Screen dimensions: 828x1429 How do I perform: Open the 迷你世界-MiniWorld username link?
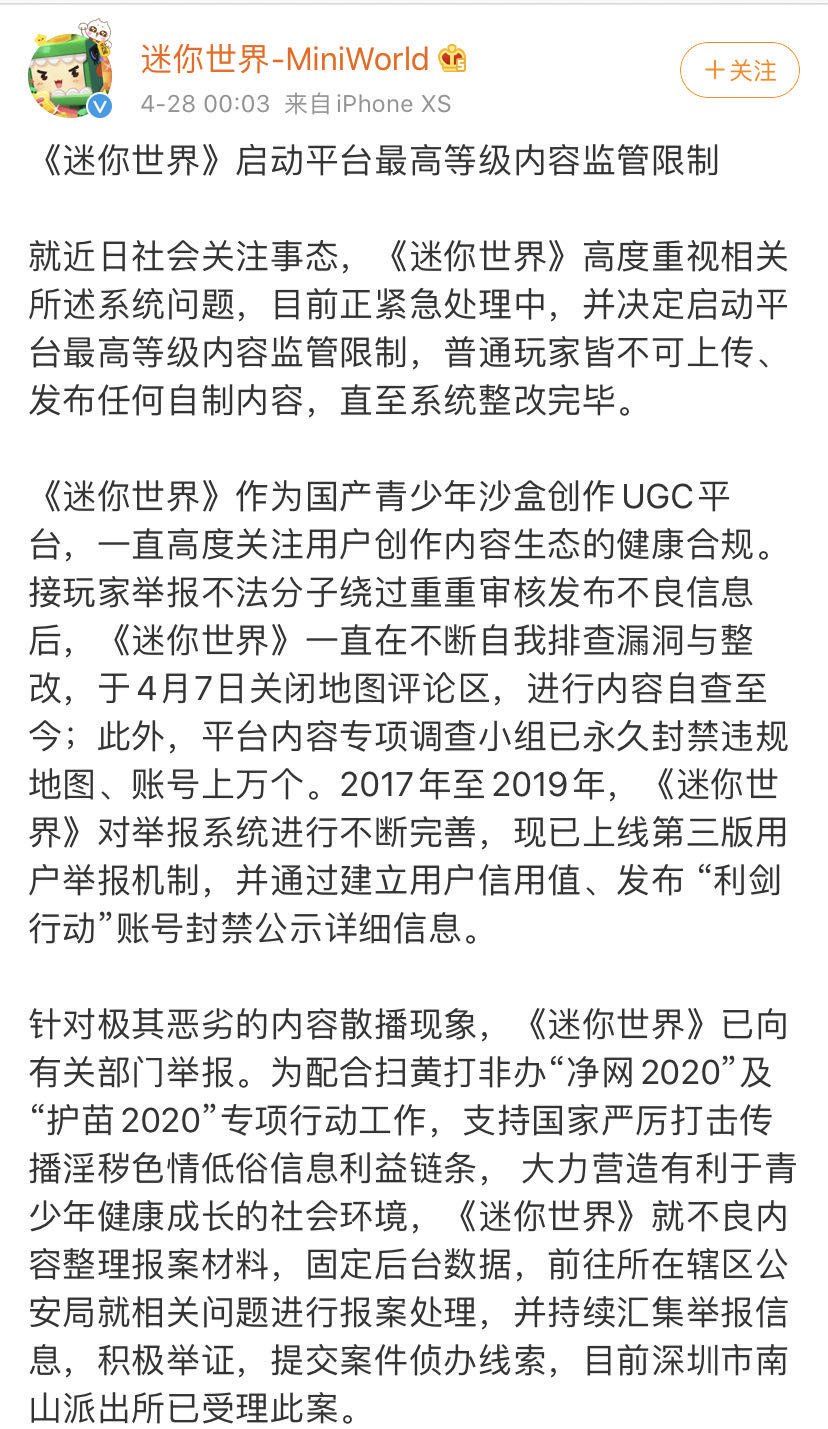coord(285,59)
